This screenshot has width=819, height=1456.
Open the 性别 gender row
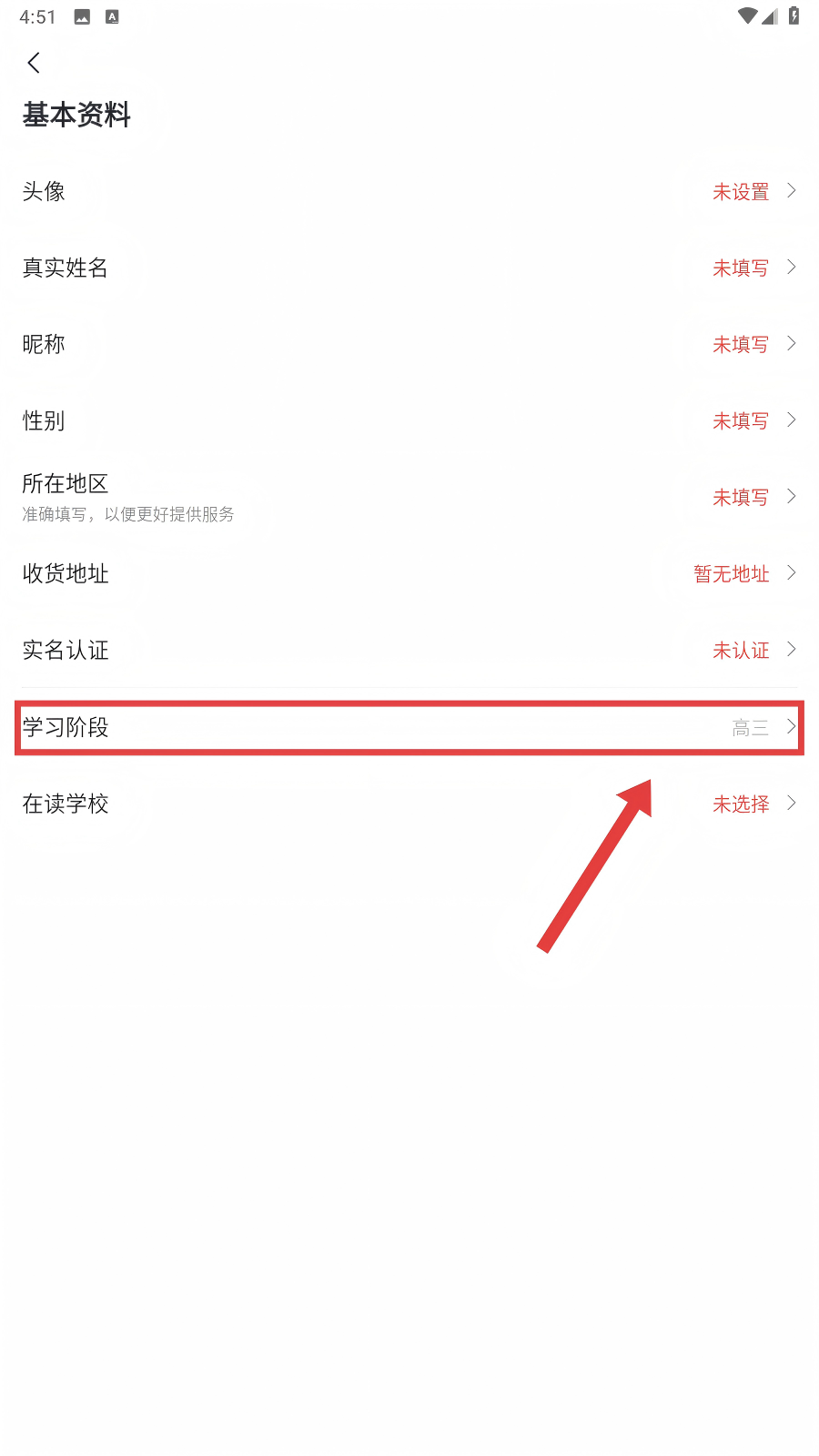(409, 420)
